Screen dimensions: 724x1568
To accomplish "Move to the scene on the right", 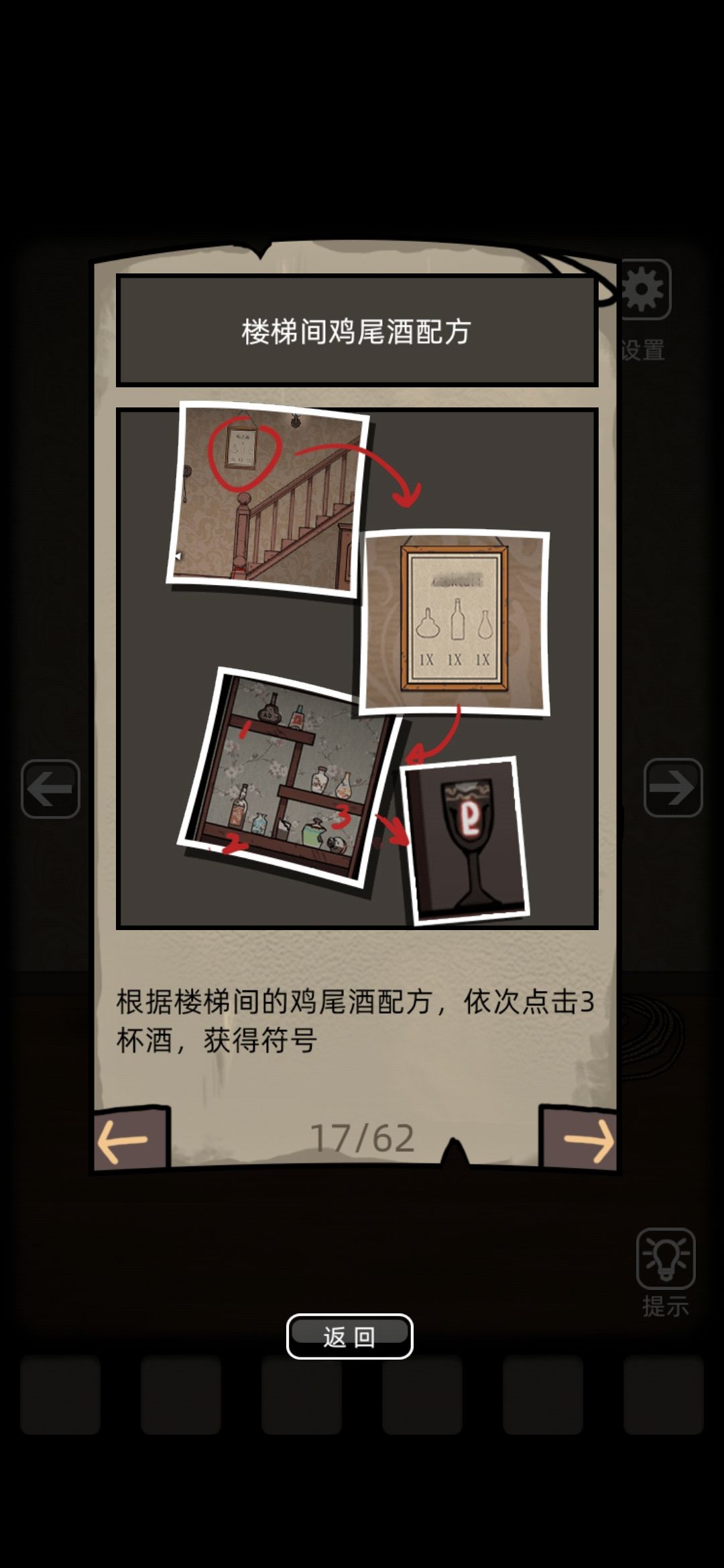I will [x=673, y=788].
